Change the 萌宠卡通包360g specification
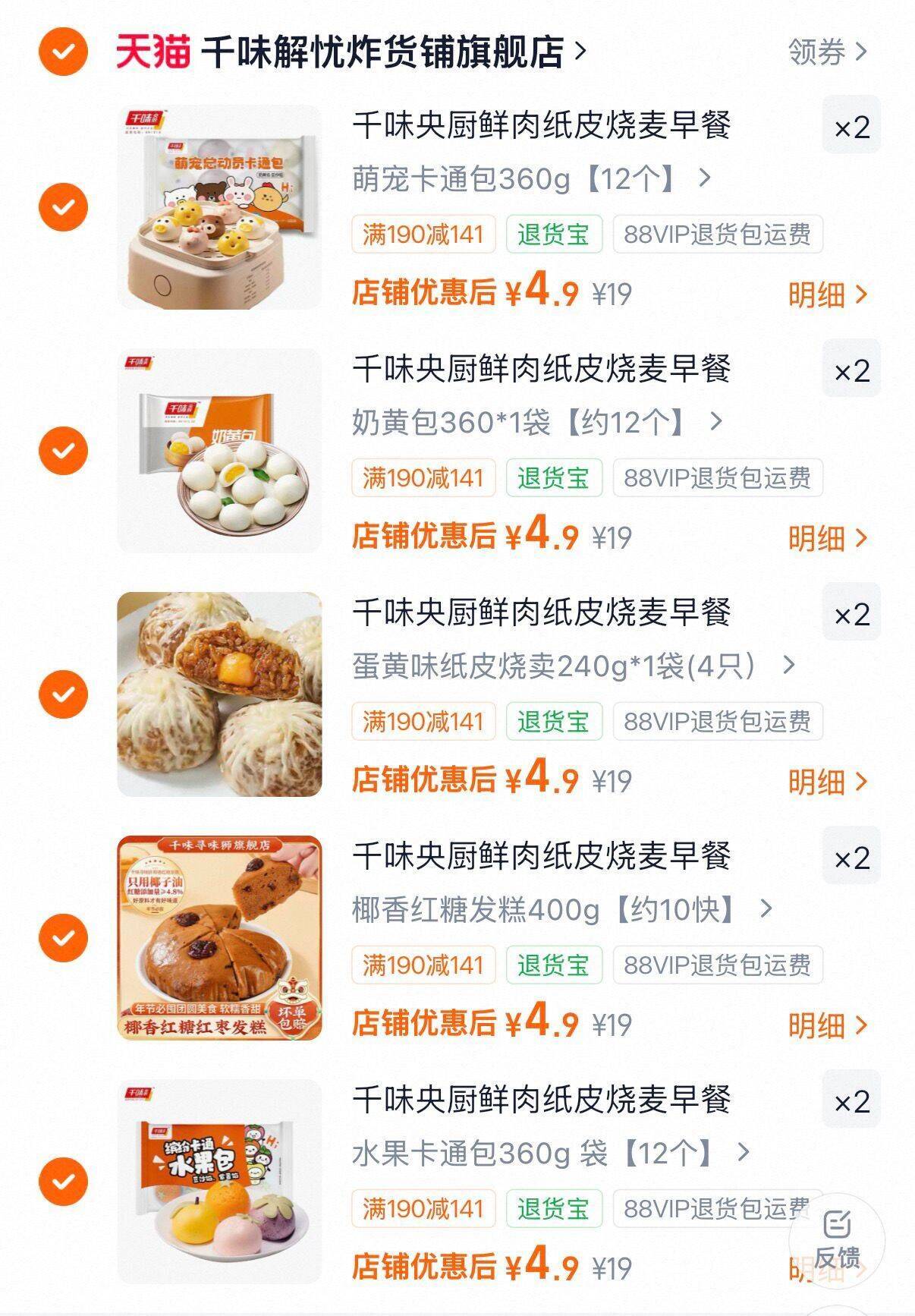 [532, 179]
